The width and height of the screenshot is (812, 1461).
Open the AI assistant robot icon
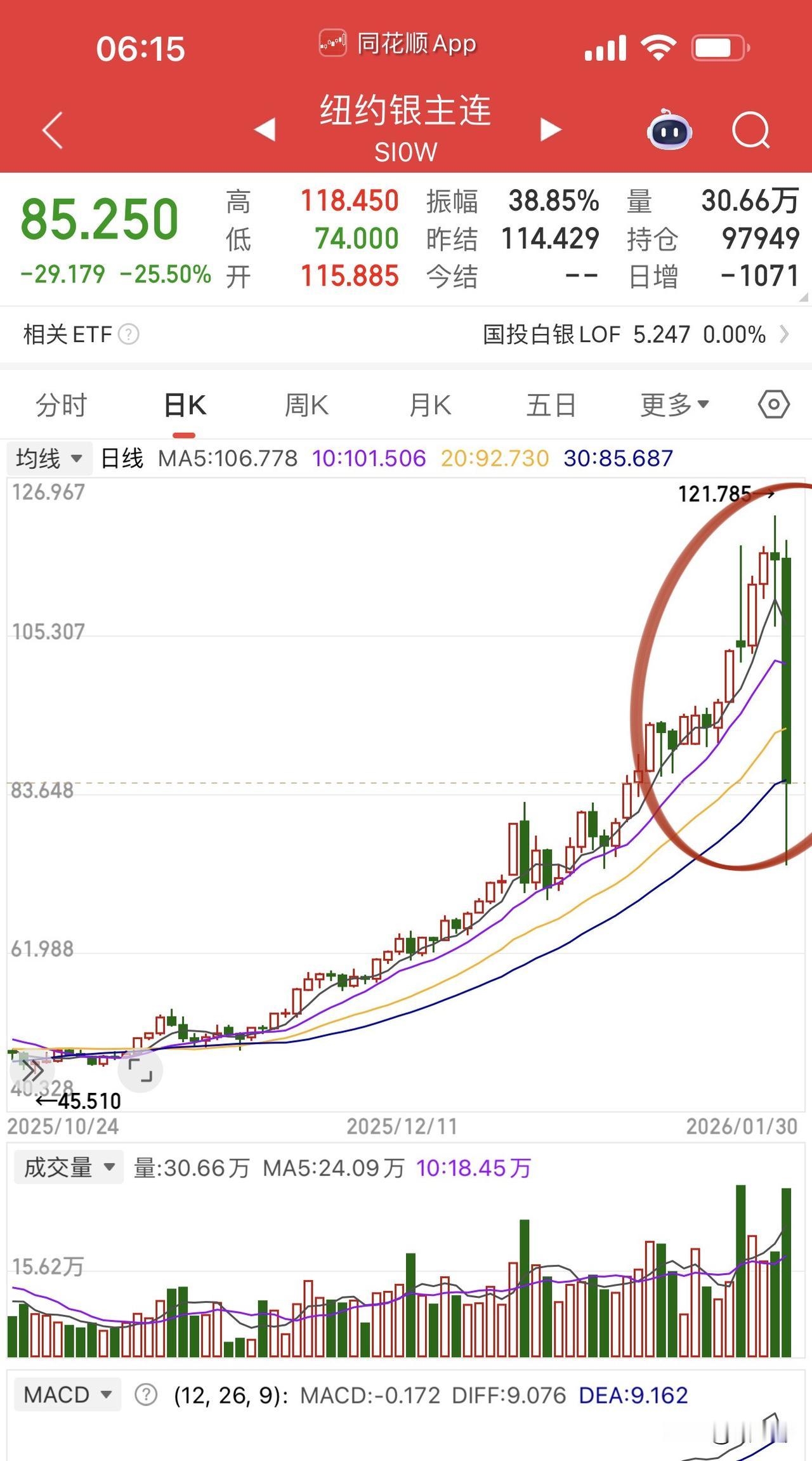(670, 129)
